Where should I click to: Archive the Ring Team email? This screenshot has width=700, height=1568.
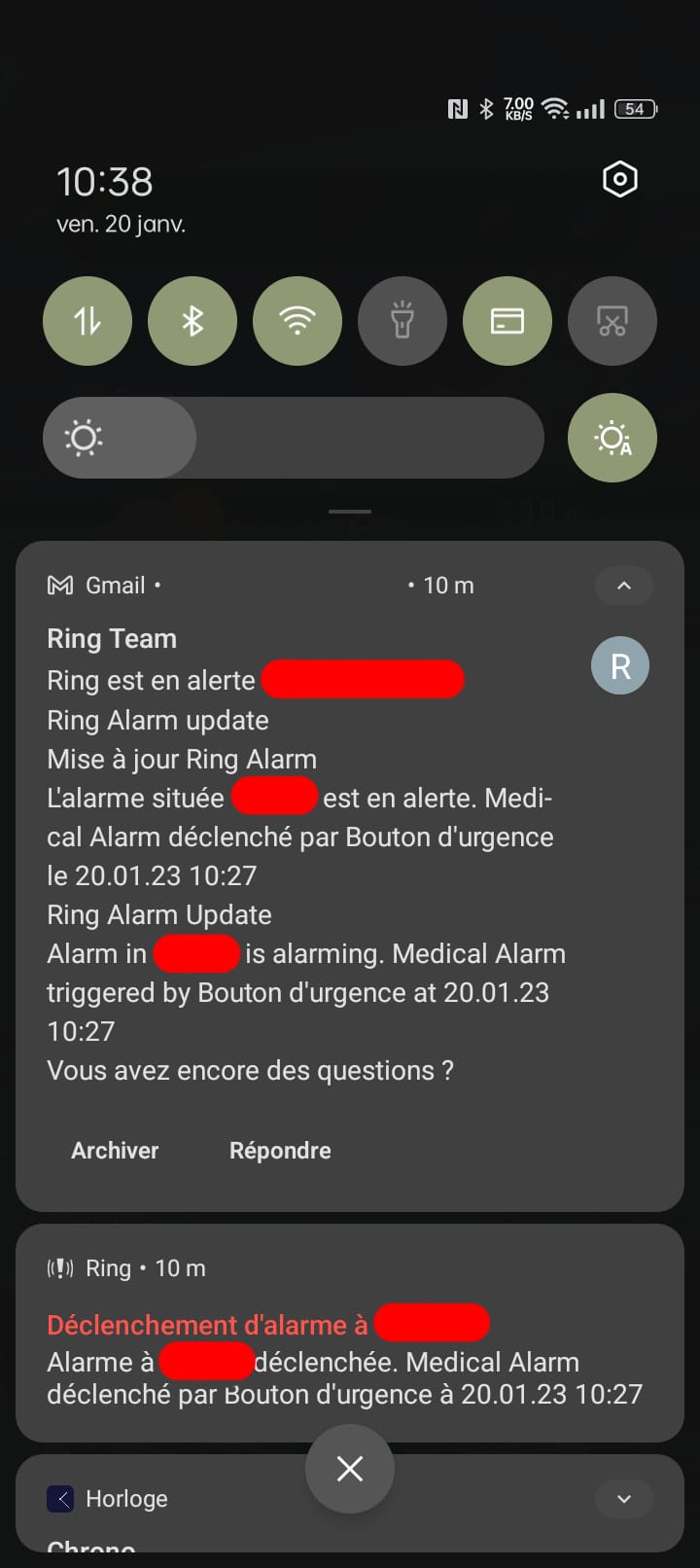pos(115,1150)
